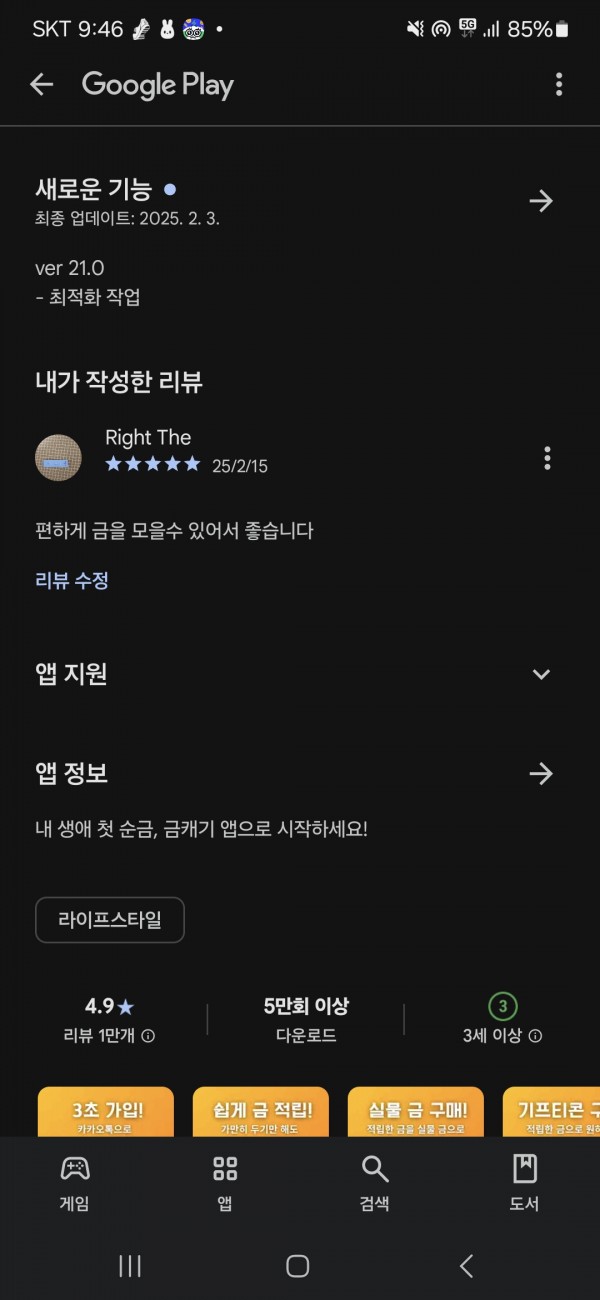Screen dimensions: 600x1300
Task: Switch to the 도서 tab
Action: click(525, 1184)
